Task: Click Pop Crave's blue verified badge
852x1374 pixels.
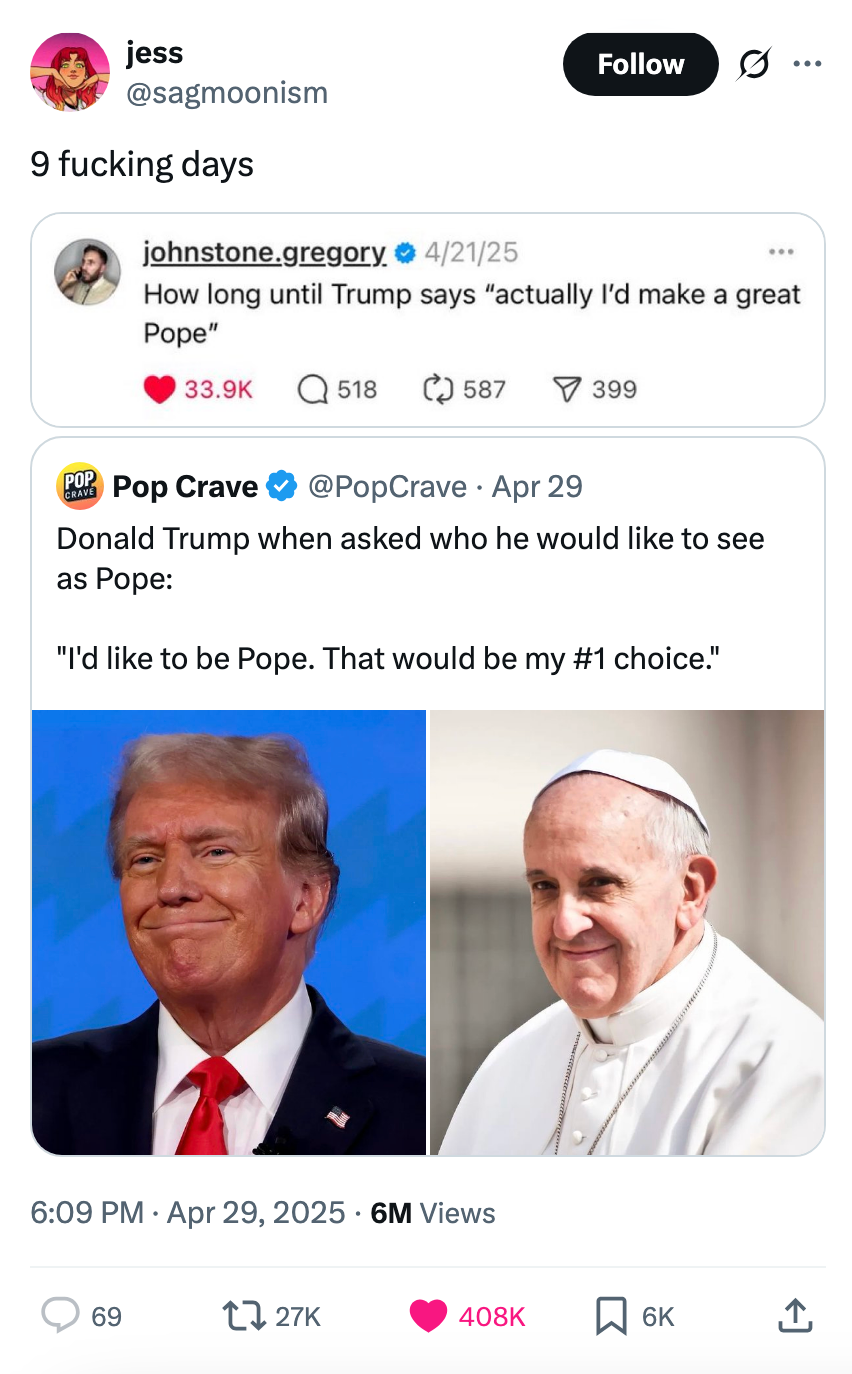Action: pyautogui.click(x=280, y=486)
